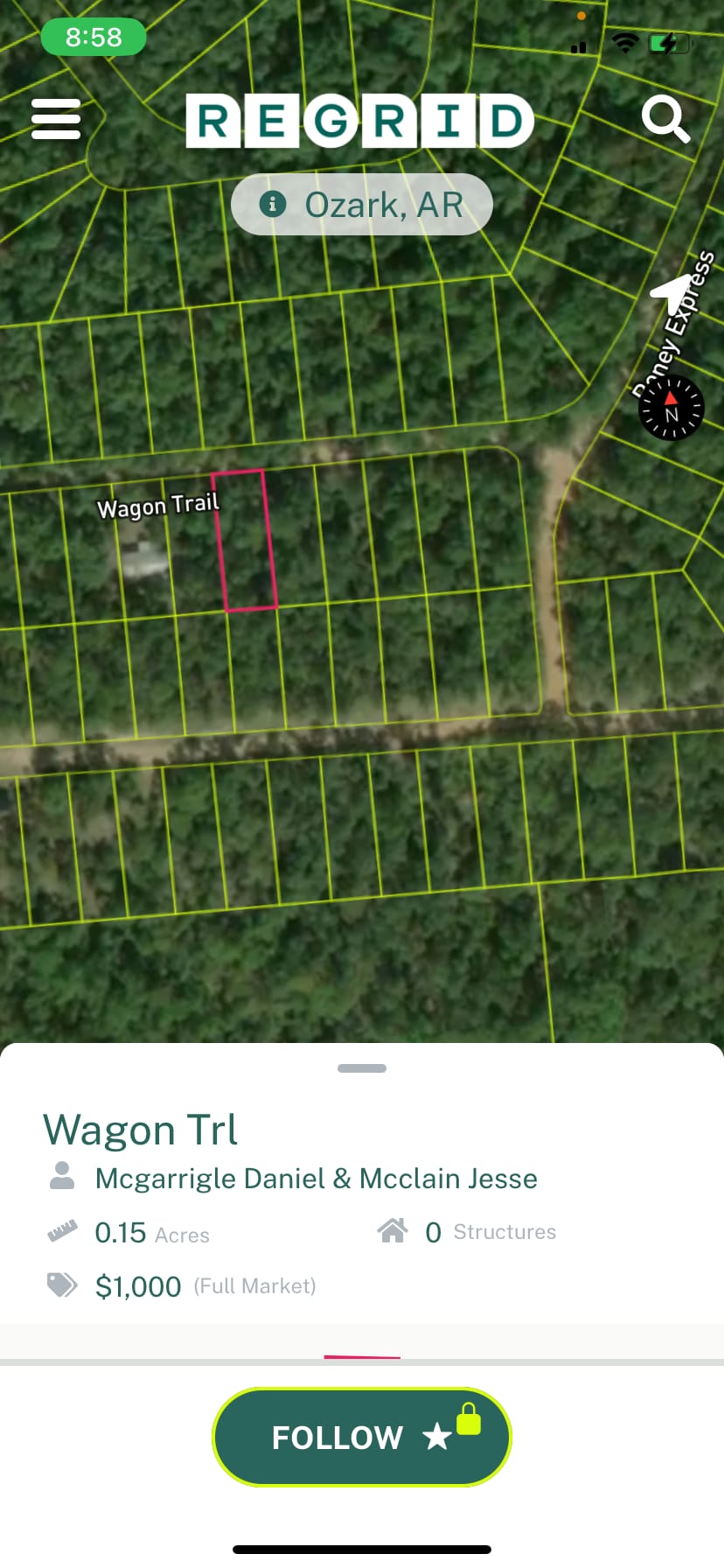Select the pink highlighted parcel on map
Screen dimensions: 724x1568
tap(245, 541)
